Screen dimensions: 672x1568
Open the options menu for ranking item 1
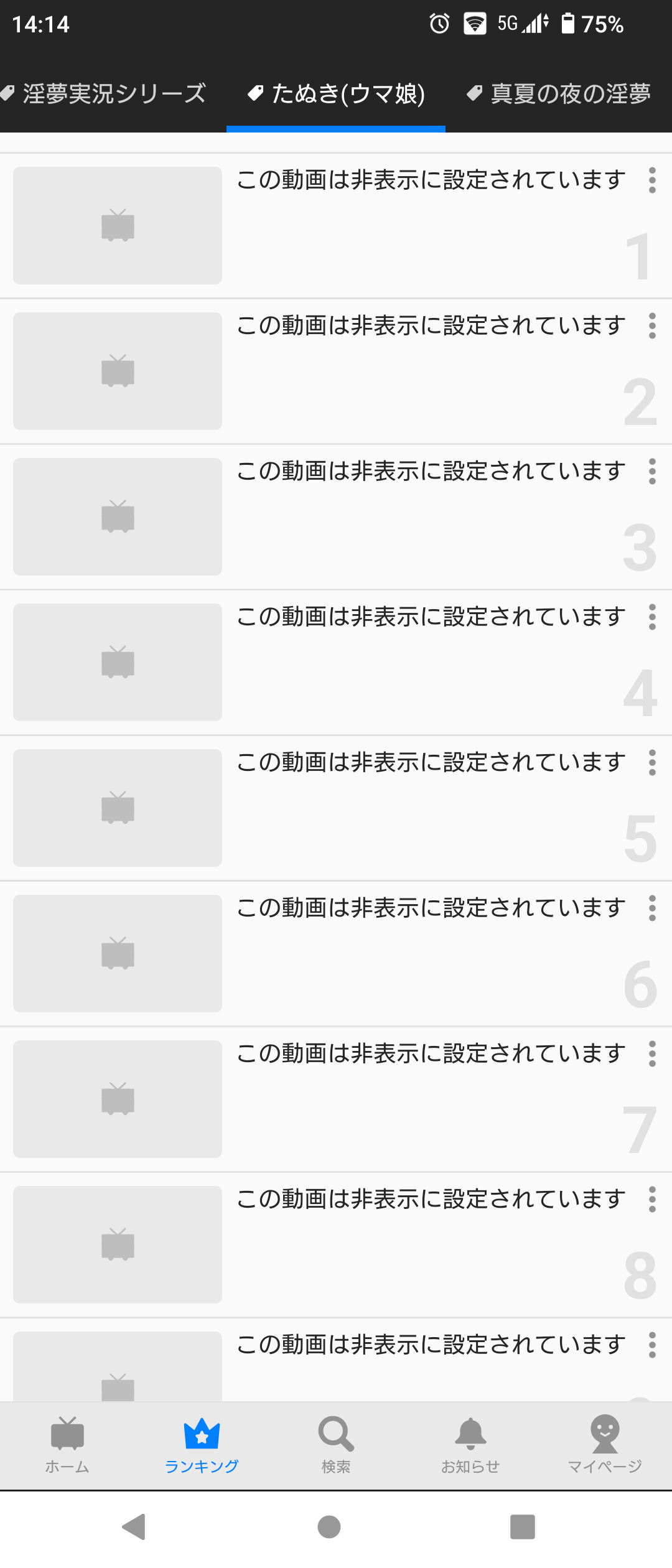click(651, 182)
